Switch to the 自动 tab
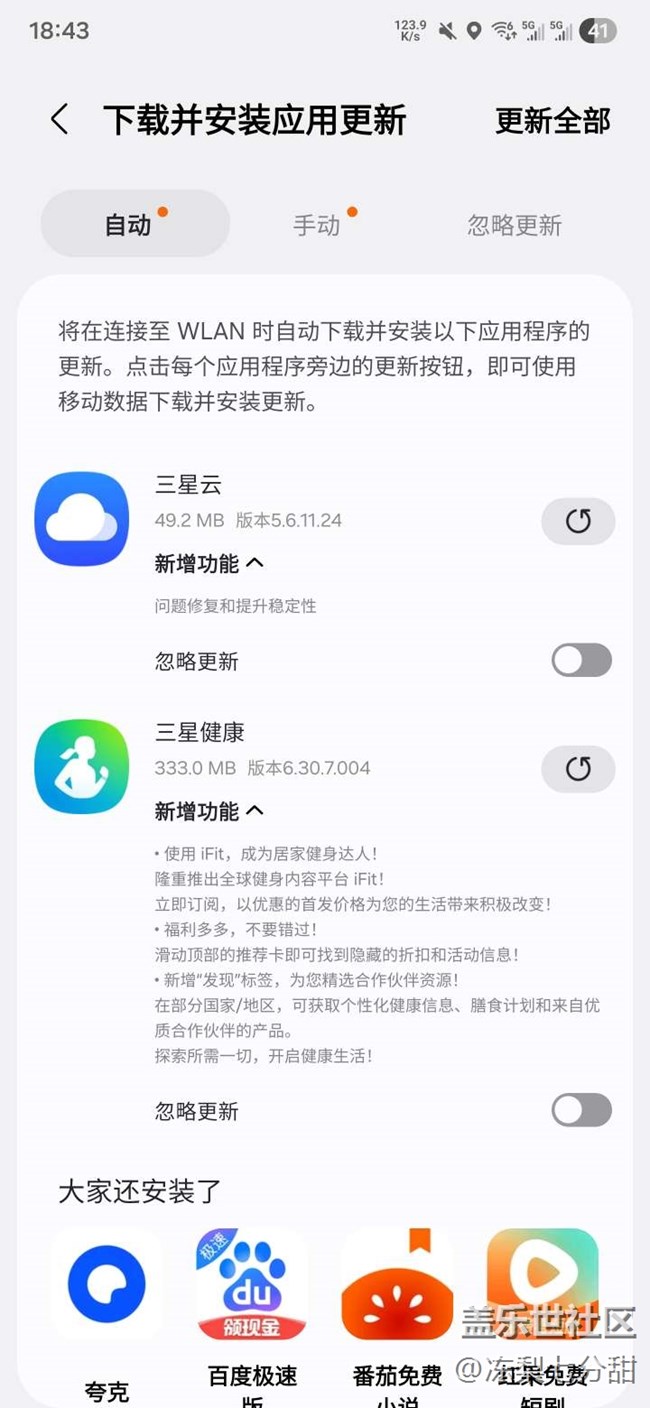Screen dimensions: 650x1408 click(135, 224)
